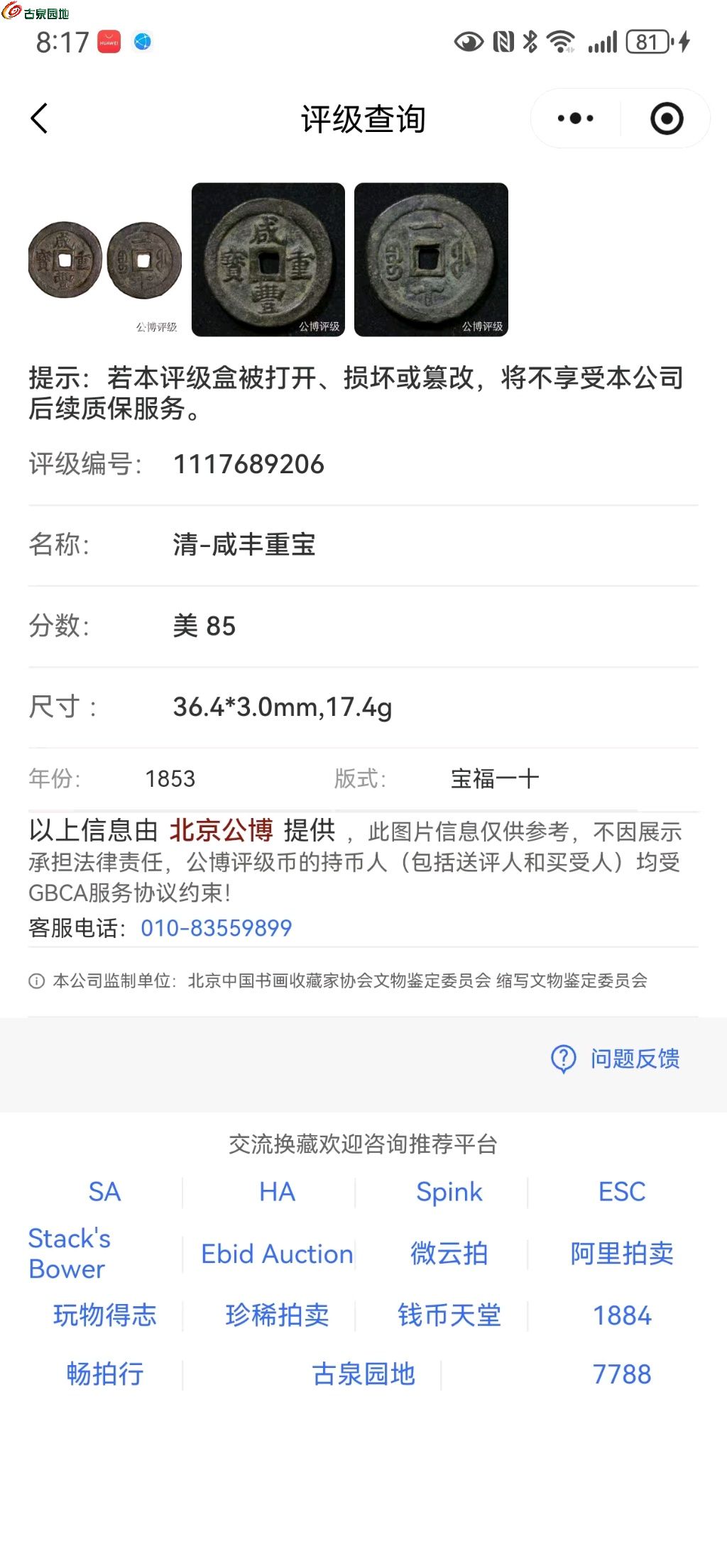Image resolution: width=727 pixels, height=1568 pixels.
Task: Tap the question mark icon beside 问题反馈
Action: [x=562, y=1059]
